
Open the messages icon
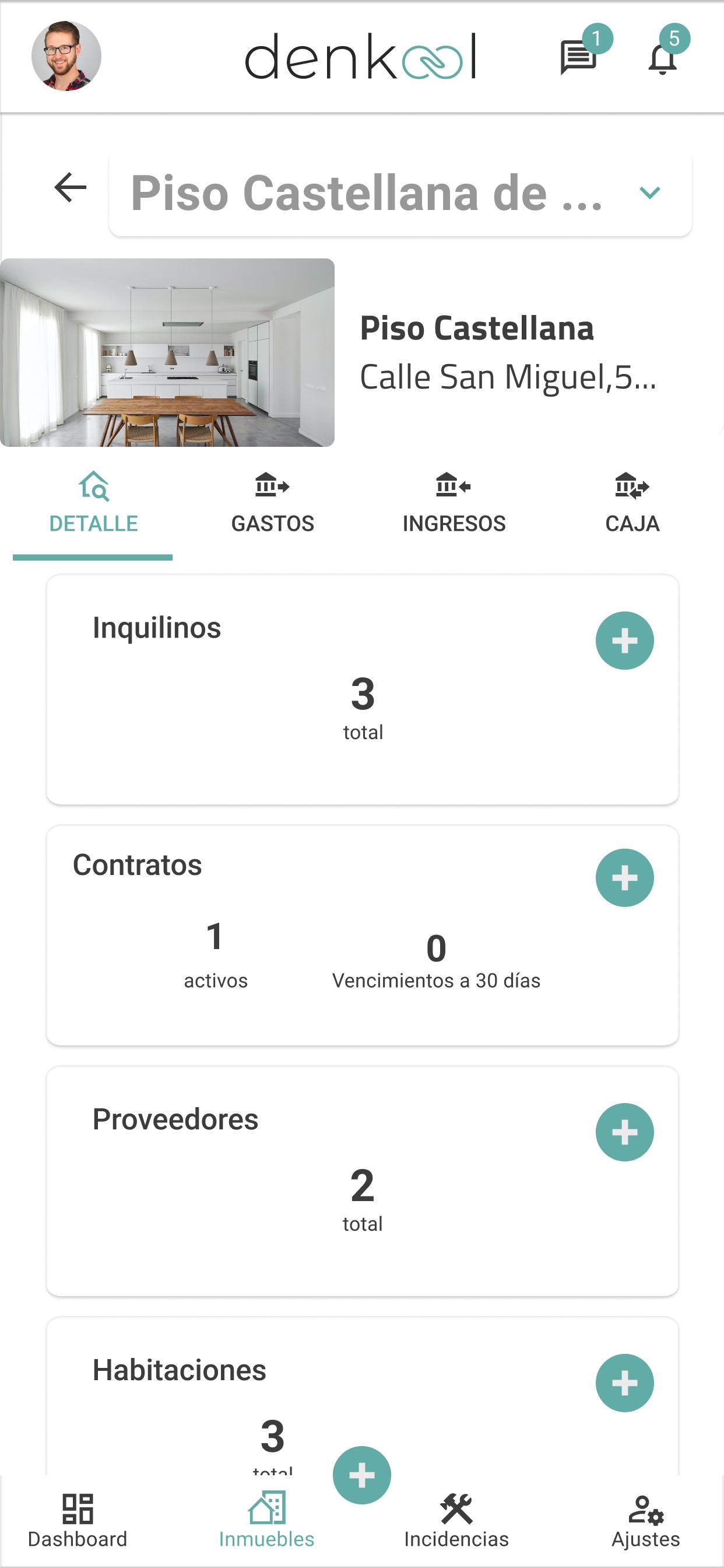click(578, 58)
